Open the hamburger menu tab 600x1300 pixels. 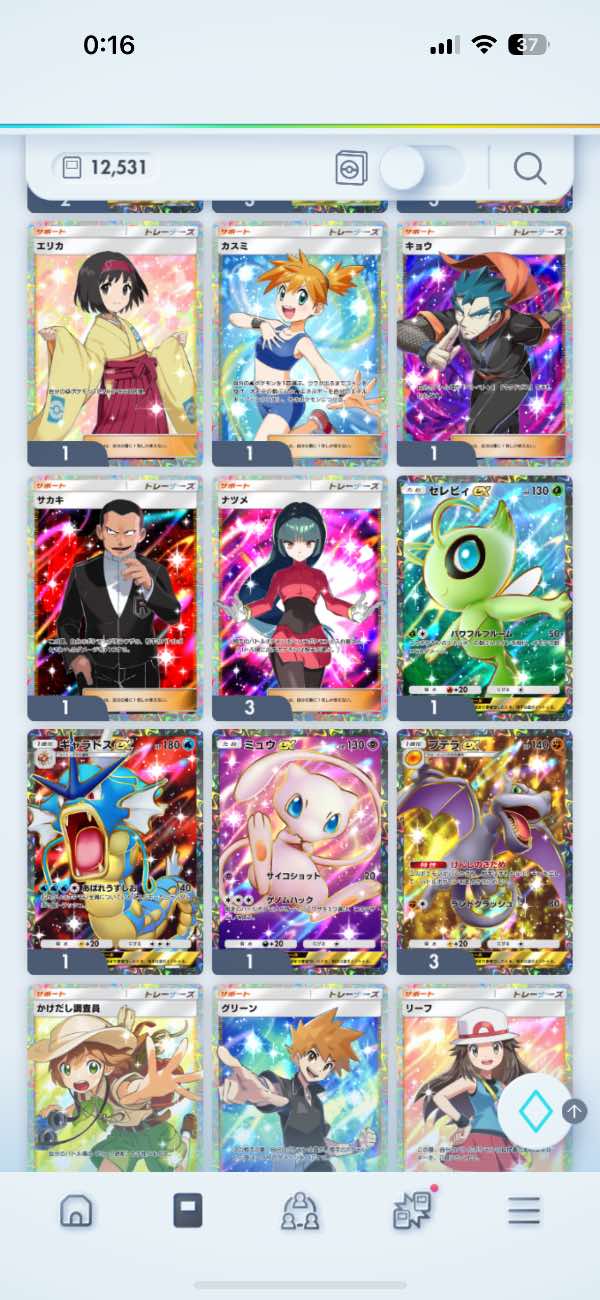(x=523, y=1210)
